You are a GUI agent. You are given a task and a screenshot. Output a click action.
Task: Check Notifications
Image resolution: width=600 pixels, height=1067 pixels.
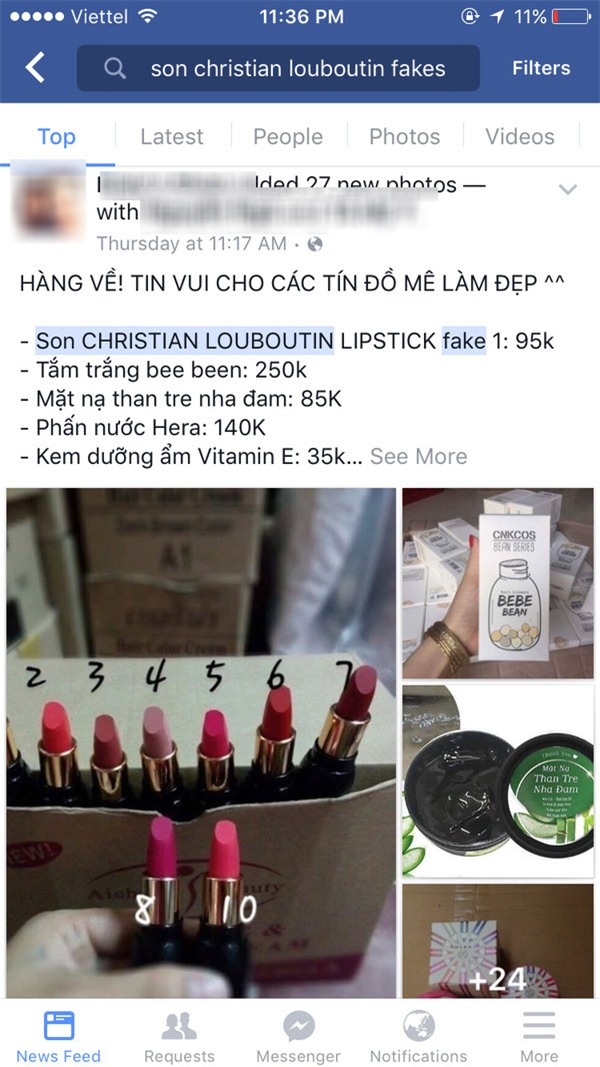(x=418, y=1036)
